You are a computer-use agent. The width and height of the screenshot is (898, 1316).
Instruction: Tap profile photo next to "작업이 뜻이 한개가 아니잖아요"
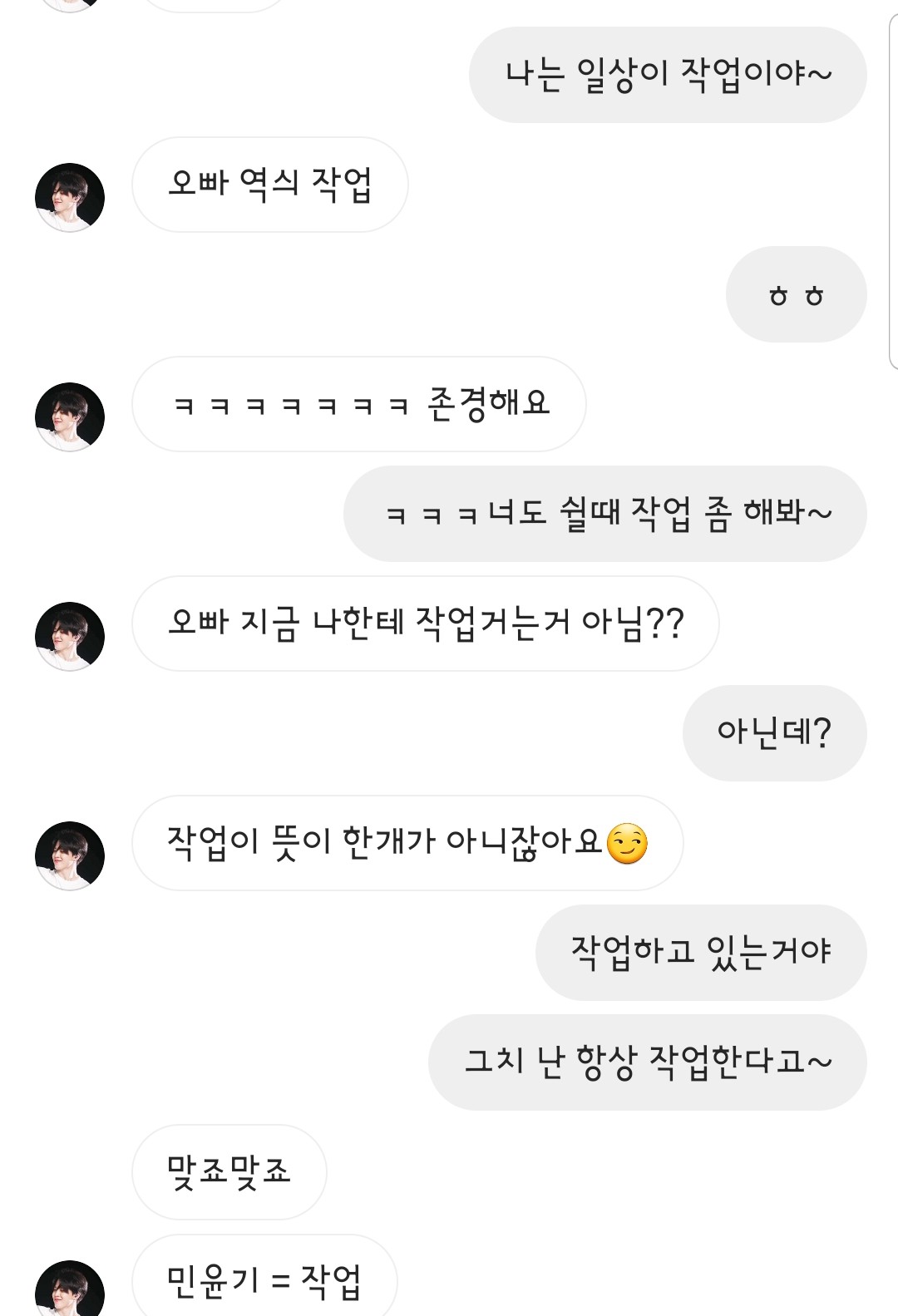pyautogui.click(x=70, y=856)
